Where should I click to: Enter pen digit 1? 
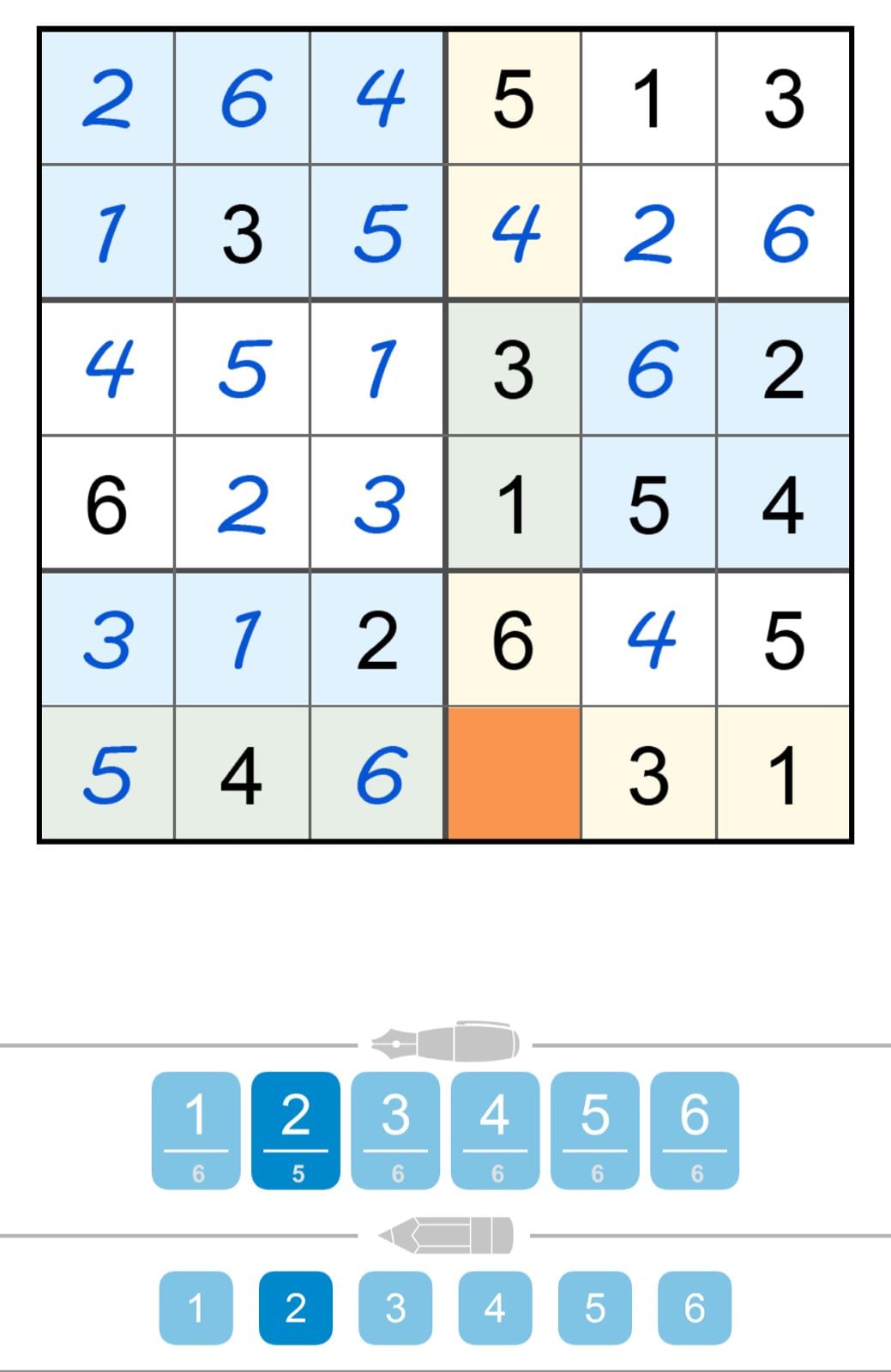[196, 1129]
